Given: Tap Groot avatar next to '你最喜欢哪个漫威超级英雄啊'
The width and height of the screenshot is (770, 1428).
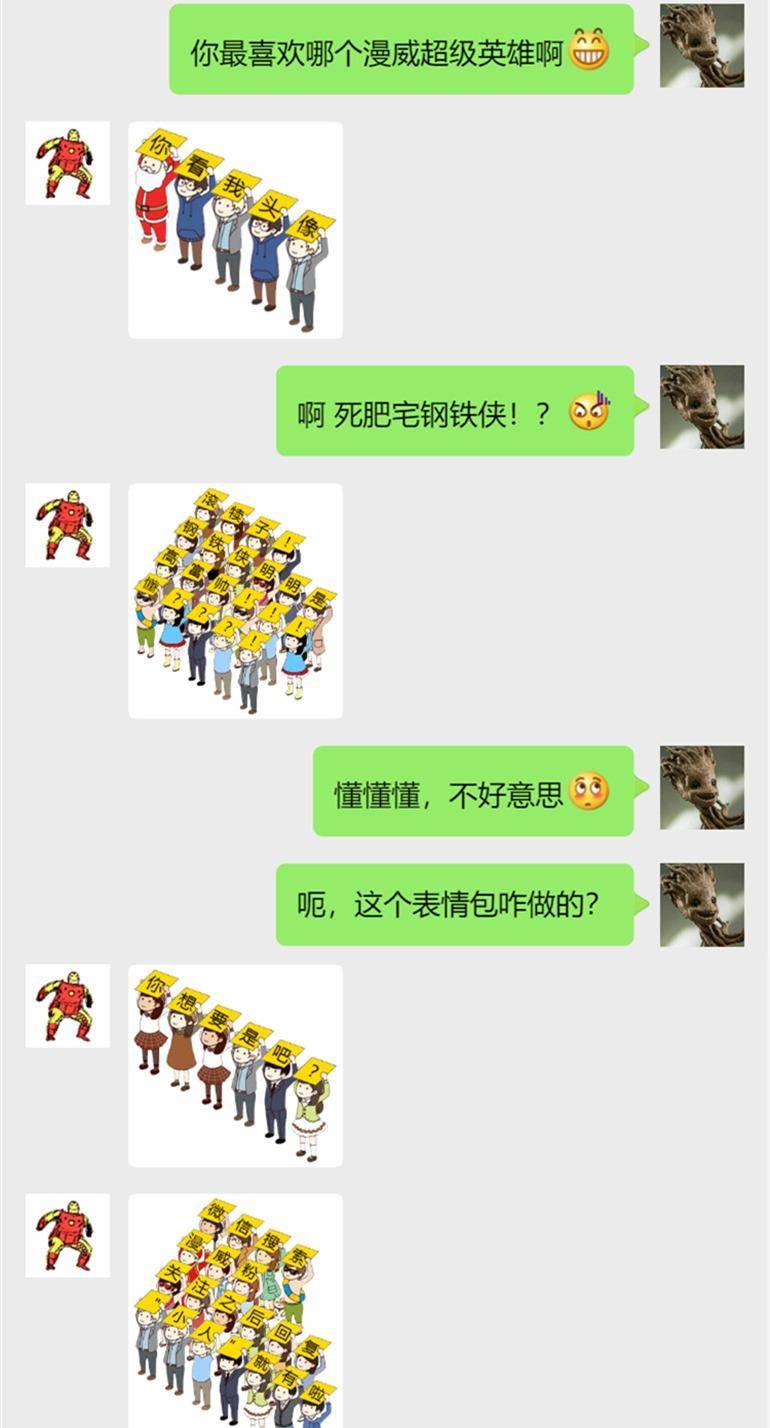Looking at the screenshot, I should [x=702, y=45].
